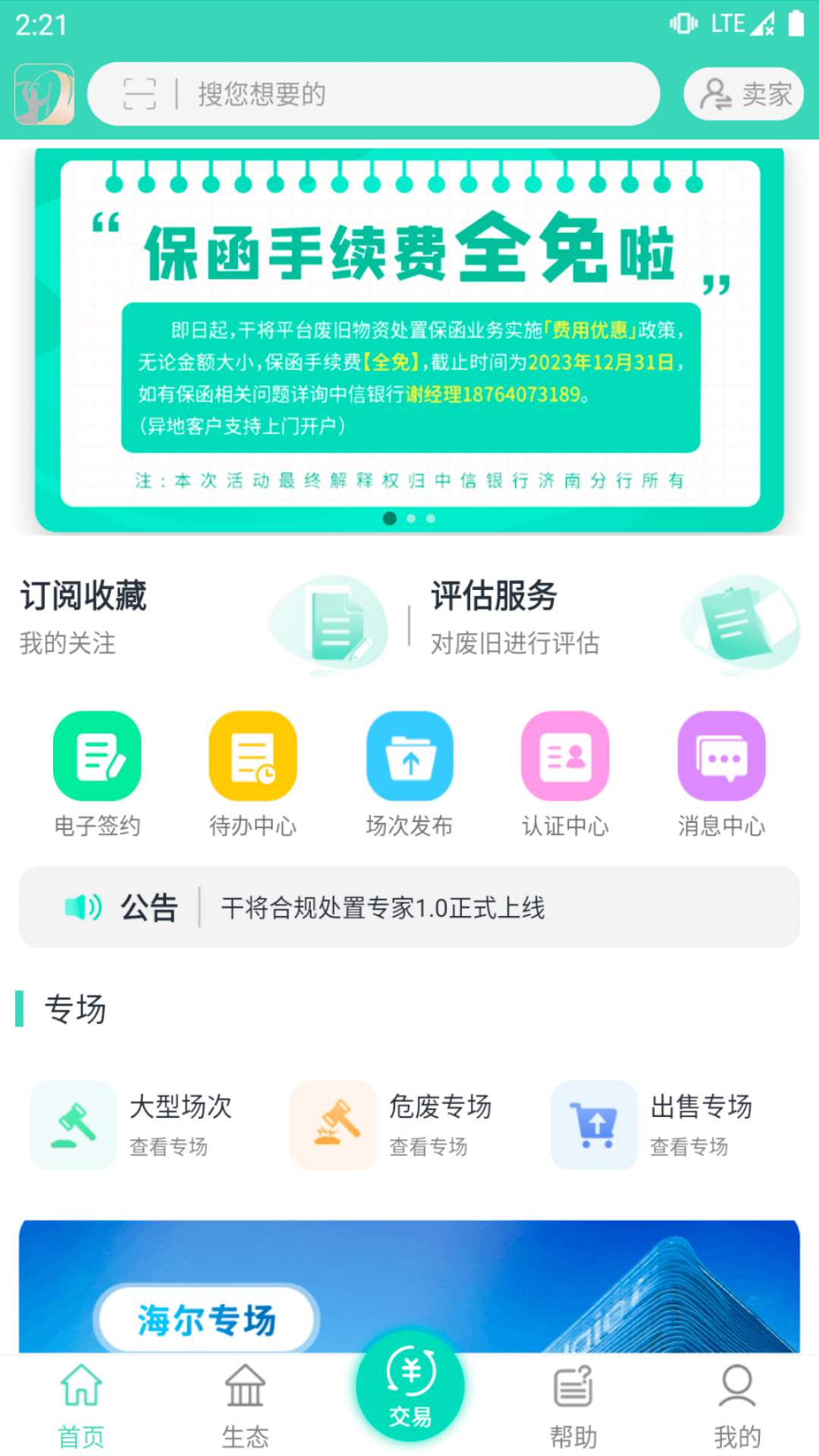This screenshot has width=819, height=1456.
Task: Open 查看专场 under 危废专场
Action: pyautogui.click(x=429, y=1148)
